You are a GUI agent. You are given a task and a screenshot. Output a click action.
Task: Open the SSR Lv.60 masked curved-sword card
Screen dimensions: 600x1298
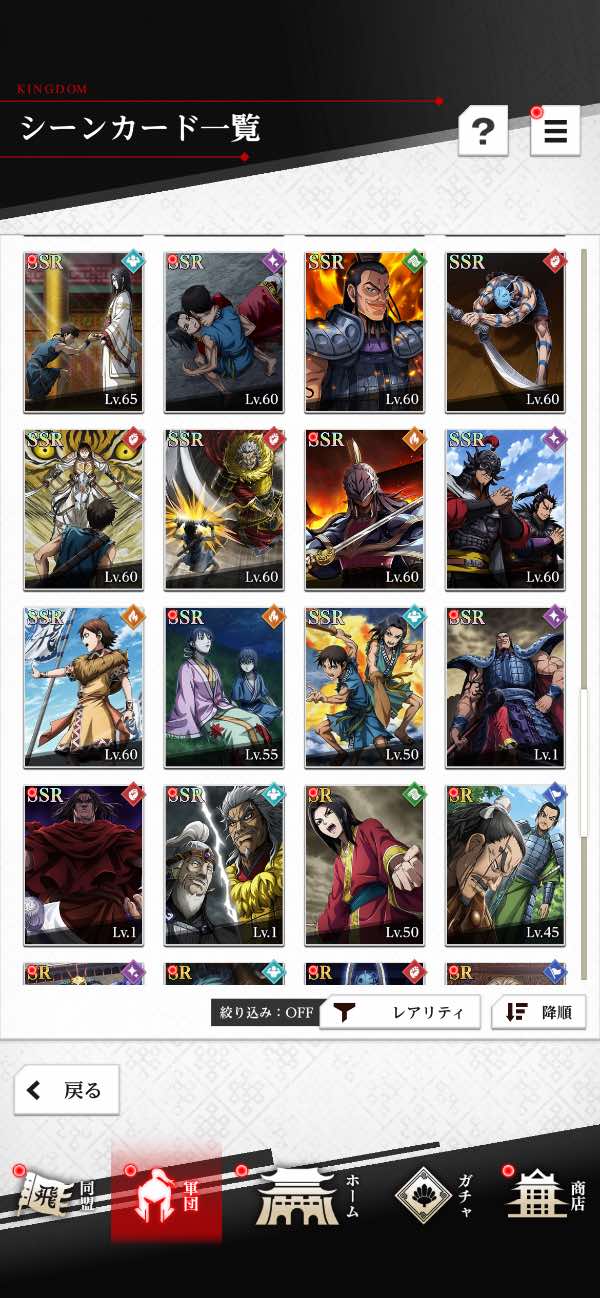505,331
